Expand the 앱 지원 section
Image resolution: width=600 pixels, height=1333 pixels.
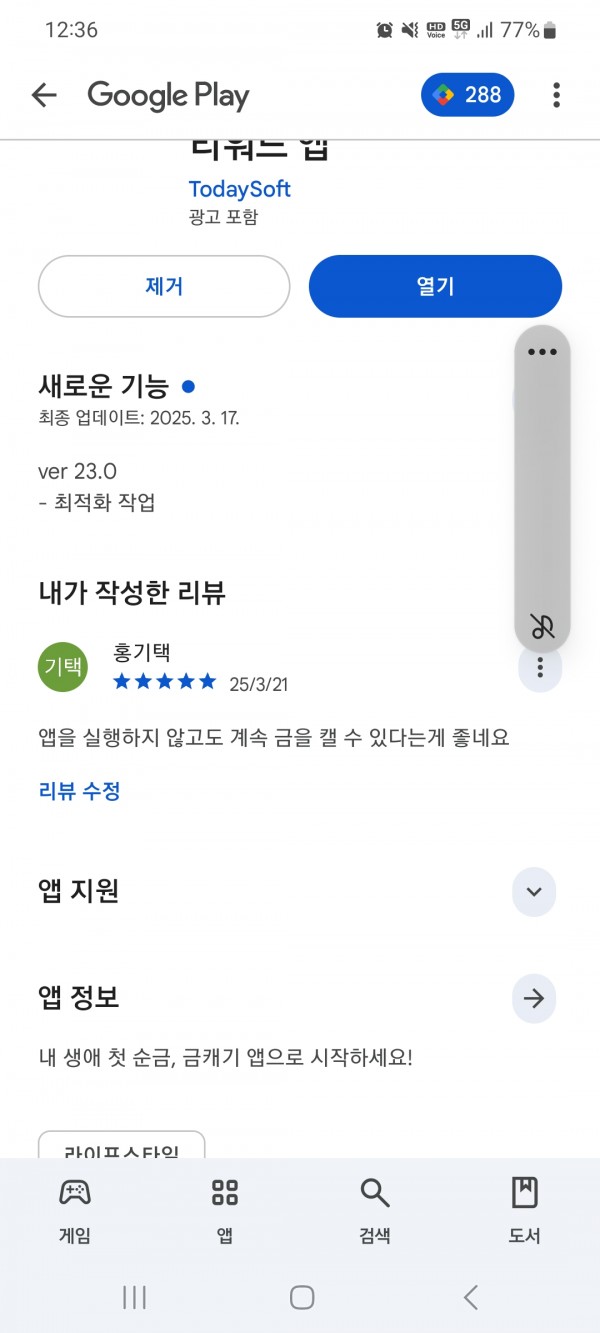[x=534, y=892]
